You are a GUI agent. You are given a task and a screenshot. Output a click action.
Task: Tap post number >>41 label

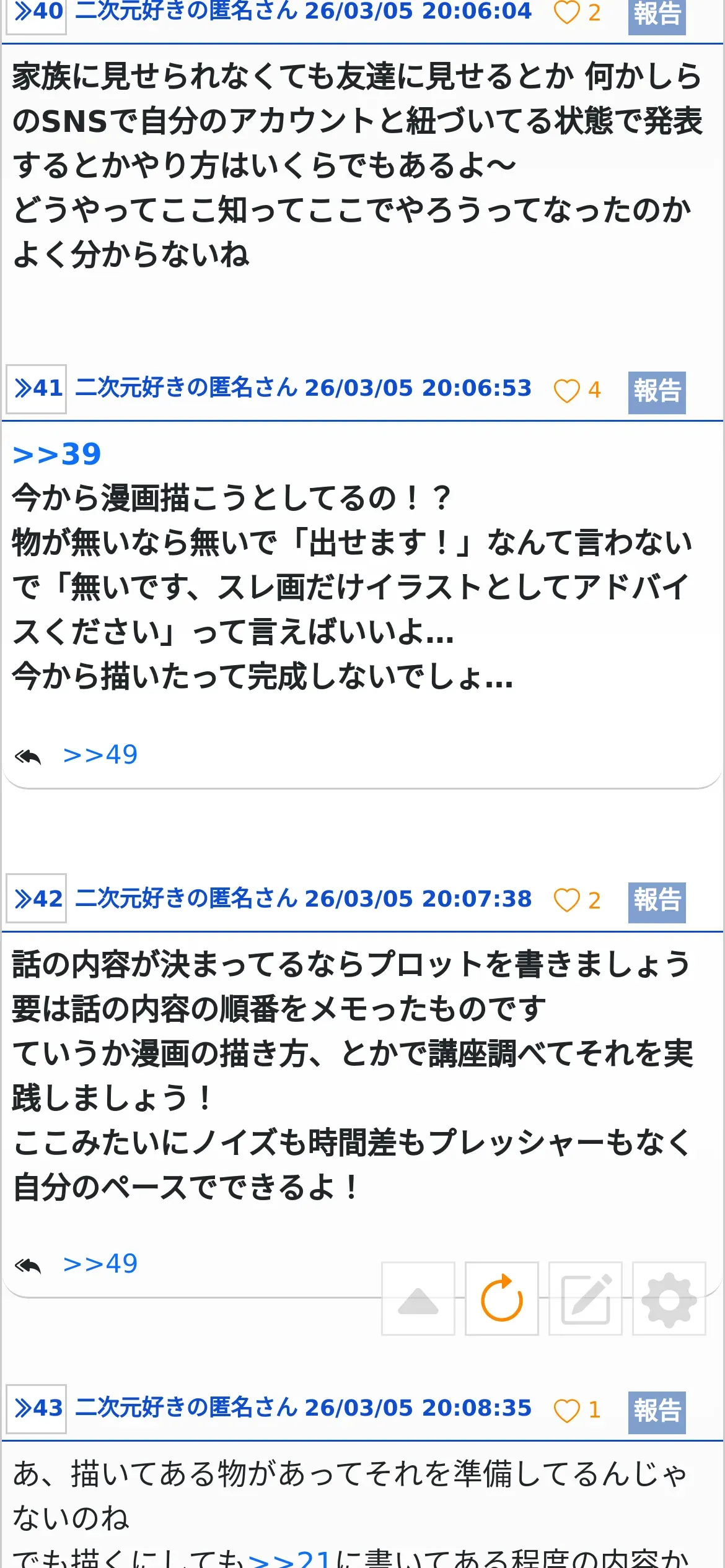tap(37, 389)
